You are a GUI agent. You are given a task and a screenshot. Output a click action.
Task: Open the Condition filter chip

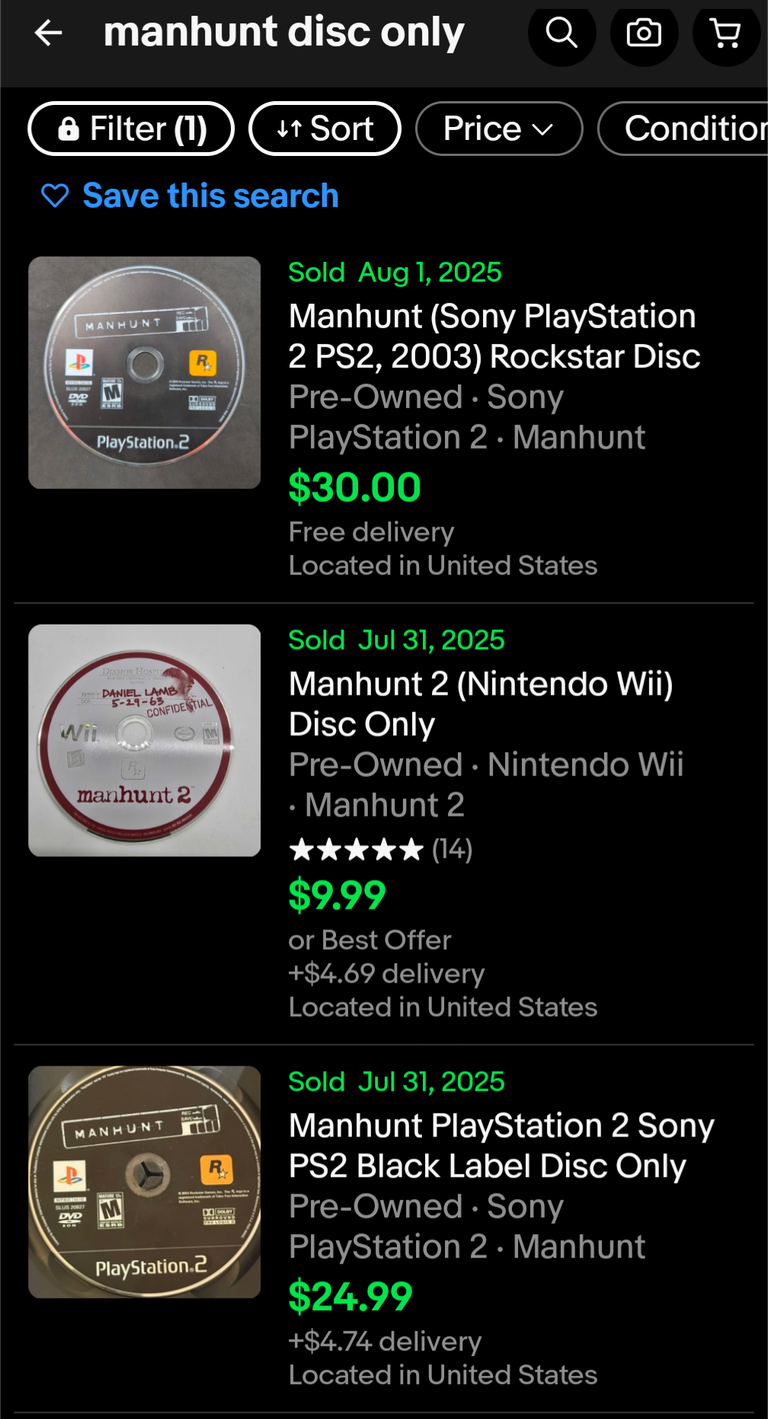(684, 129)
